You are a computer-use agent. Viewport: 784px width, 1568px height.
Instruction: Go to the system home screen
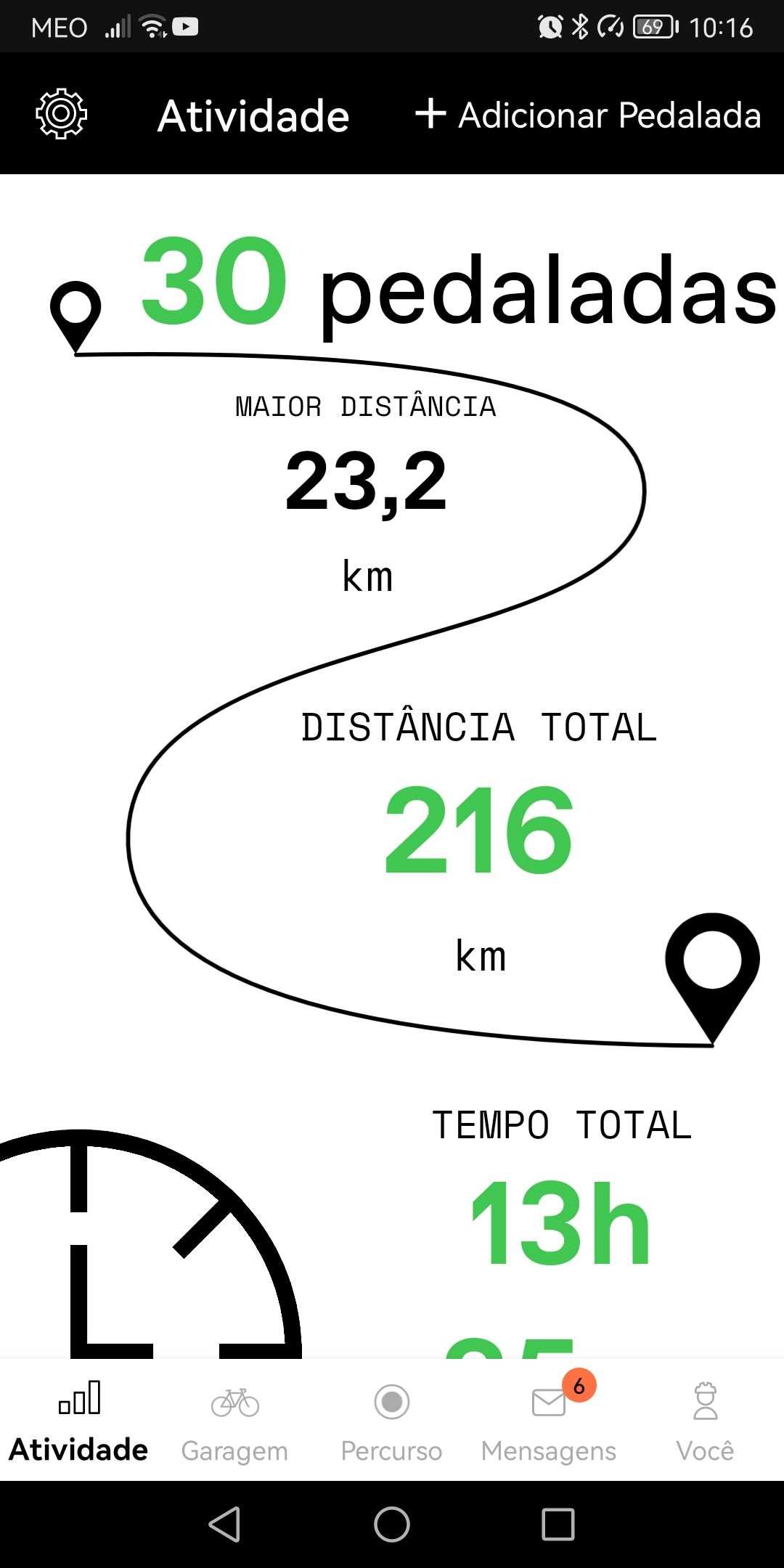392,1524
